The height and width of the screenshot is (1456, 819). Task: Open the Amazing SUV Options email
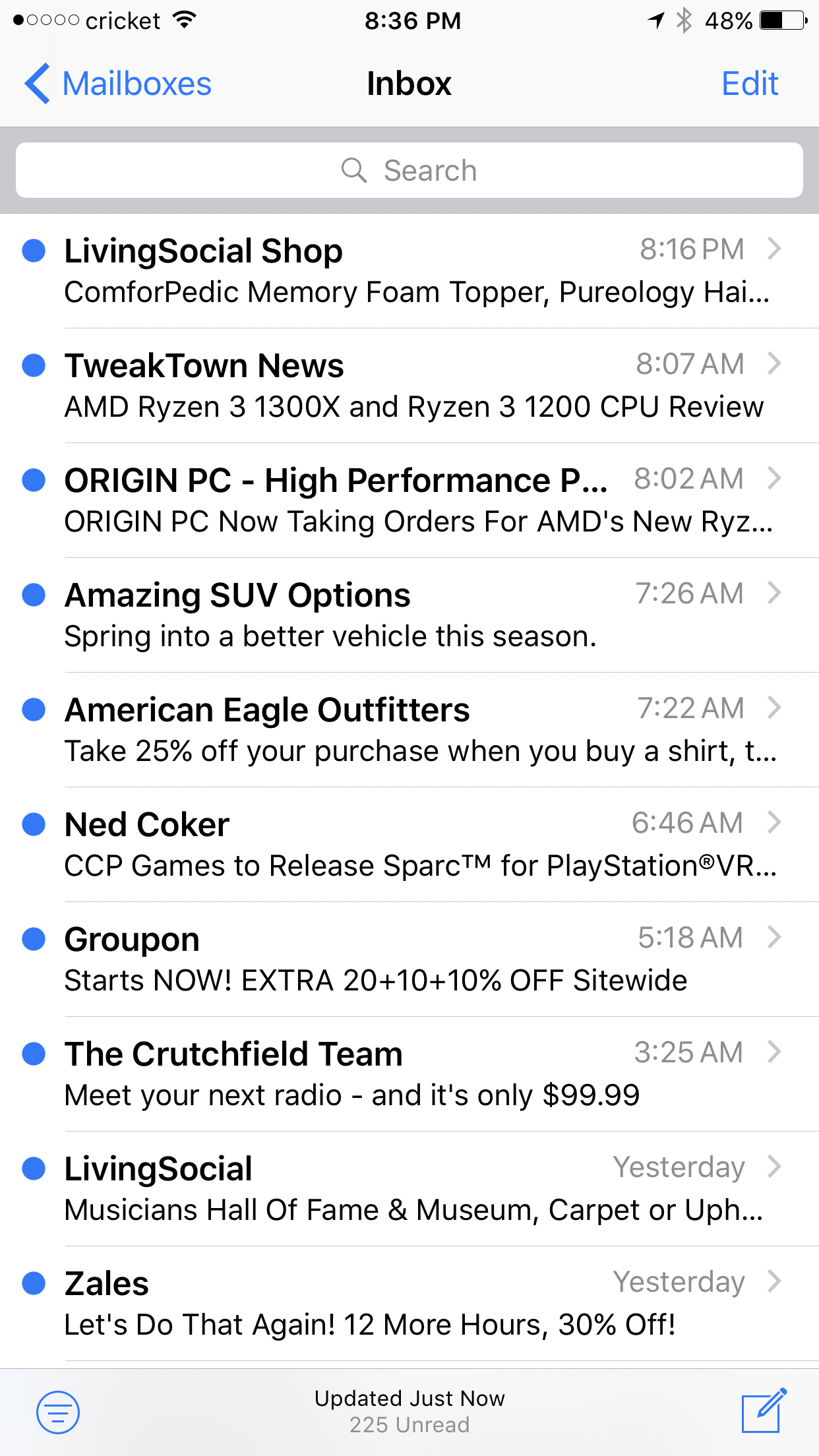coord(409,615)
